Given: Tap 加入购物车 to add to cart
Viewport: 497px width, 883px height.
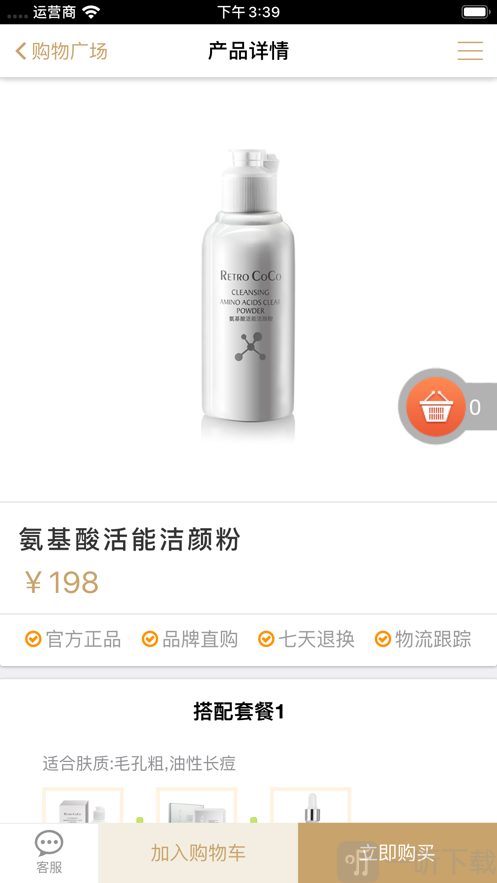Looking at the screenshot, I should coord(198,853).
